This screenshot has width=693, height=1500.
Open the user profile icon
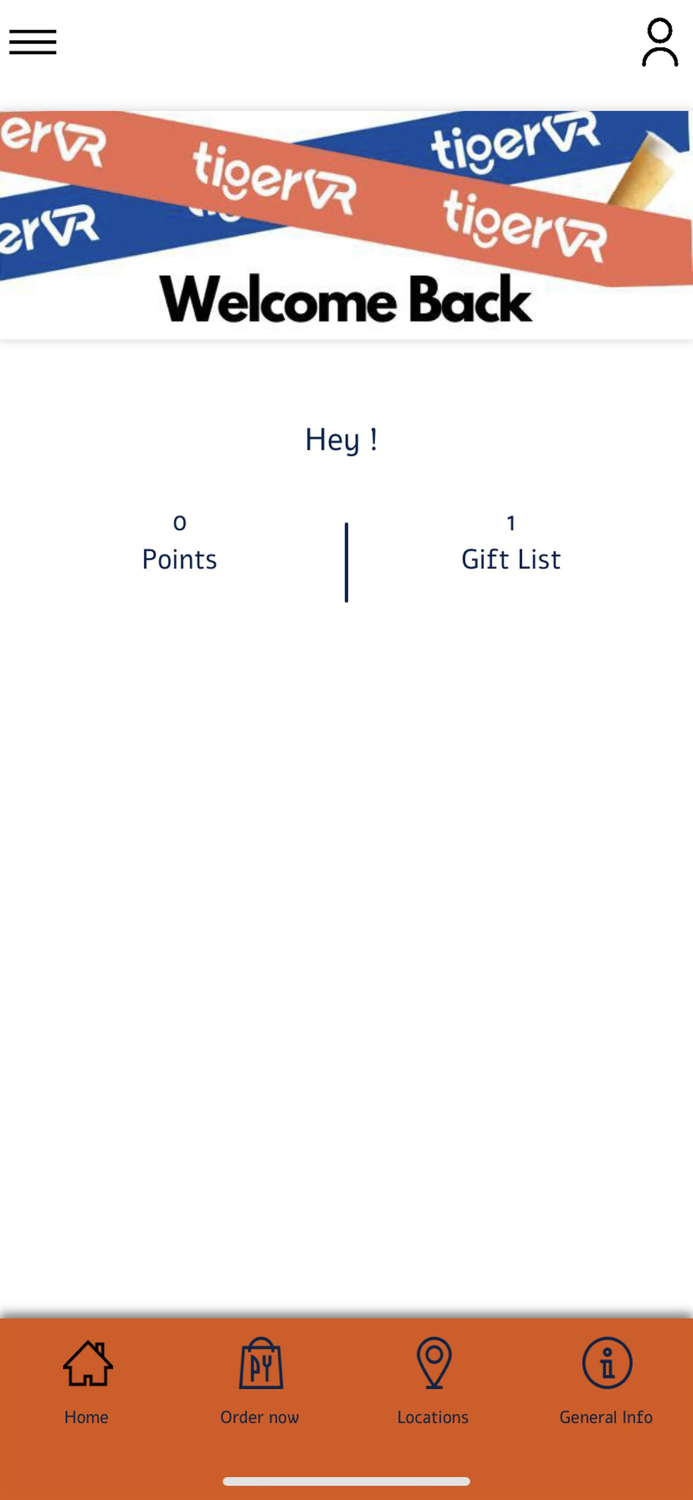click(x=659, y=42)
